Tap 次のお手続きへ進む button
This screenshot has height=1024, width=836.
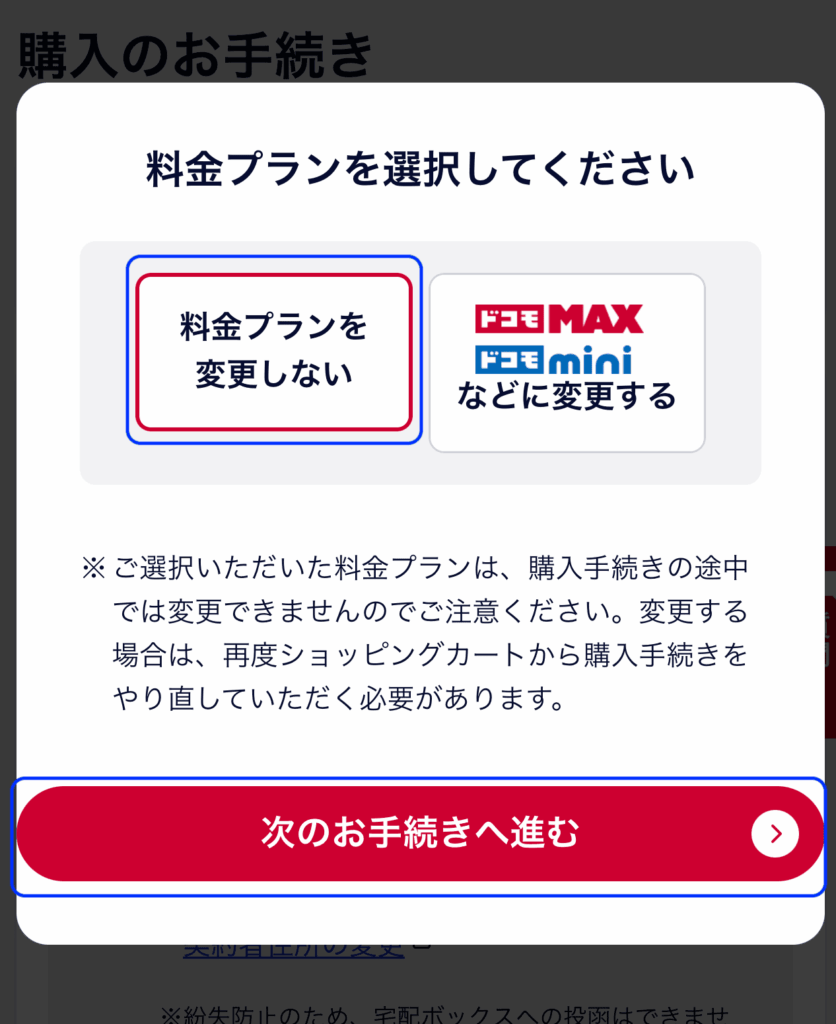click(x=419, y=833)
